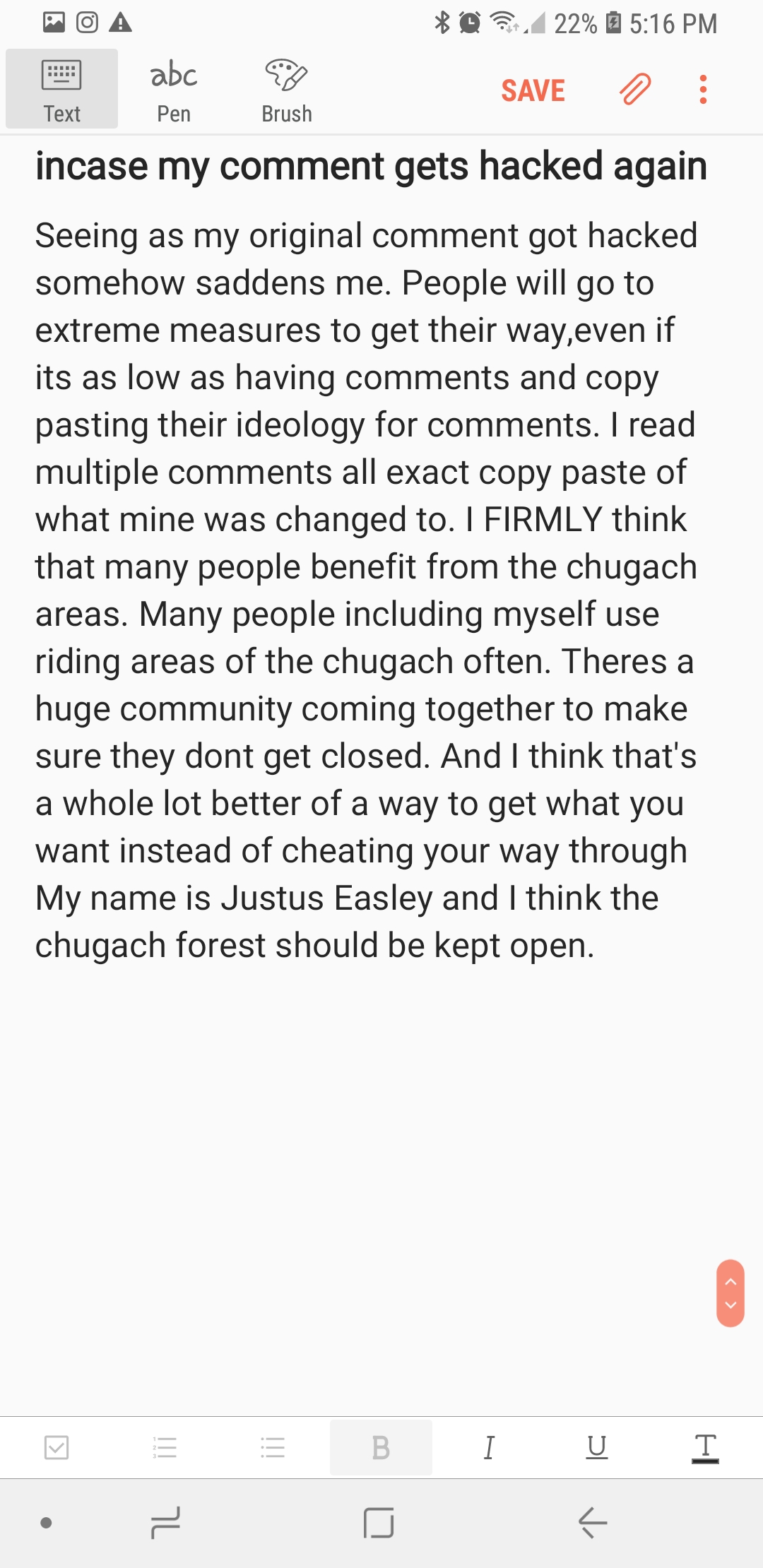Insert a checkbox list
The width and height of the screenshot is (763, 1568).
point(57,1447)
